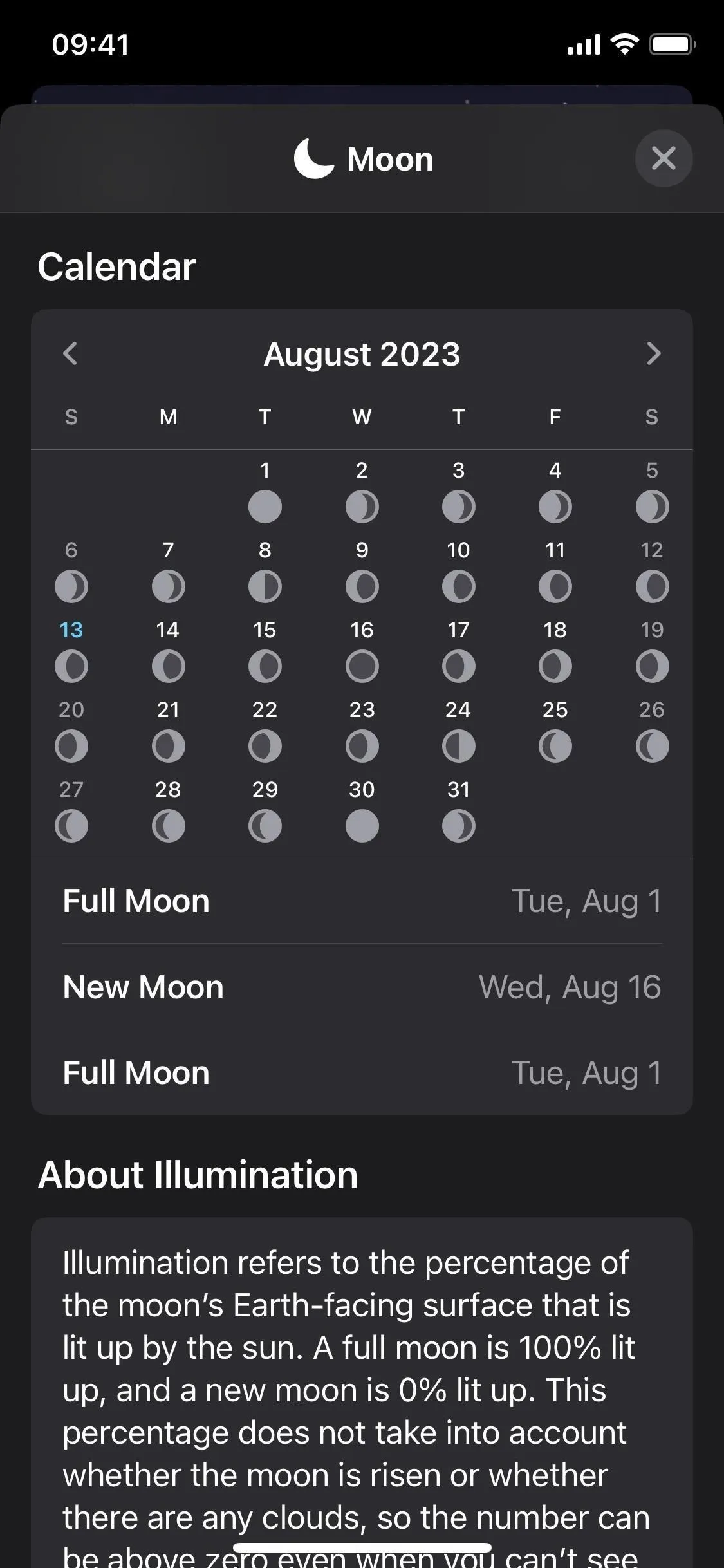The width and height of the screenshot is (724, 1568).
Task: Pick August 27 on the calendar
Action: click(x=71, y=810)
